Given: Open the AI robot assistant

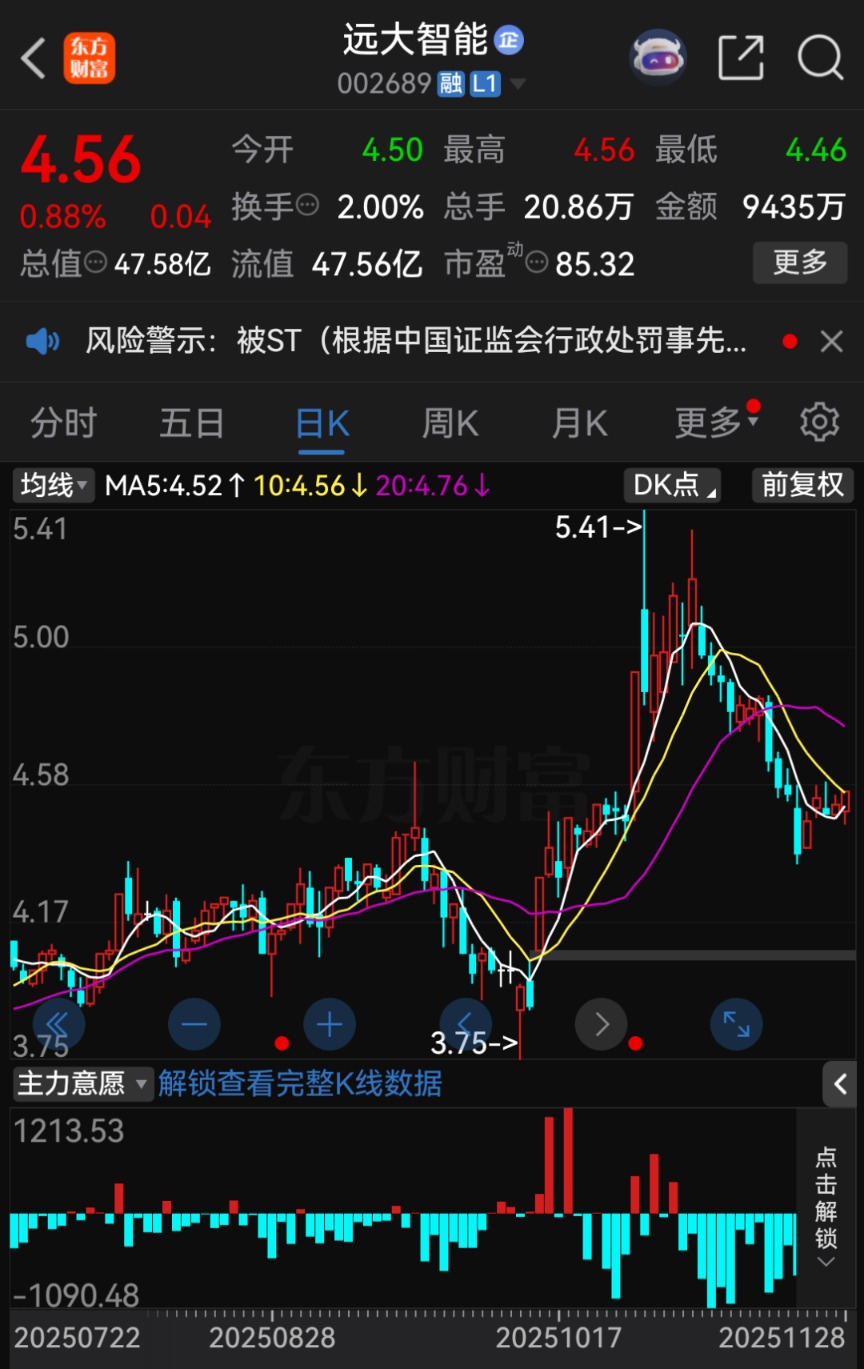Looking at the screenshot, I should click(657, 58).
